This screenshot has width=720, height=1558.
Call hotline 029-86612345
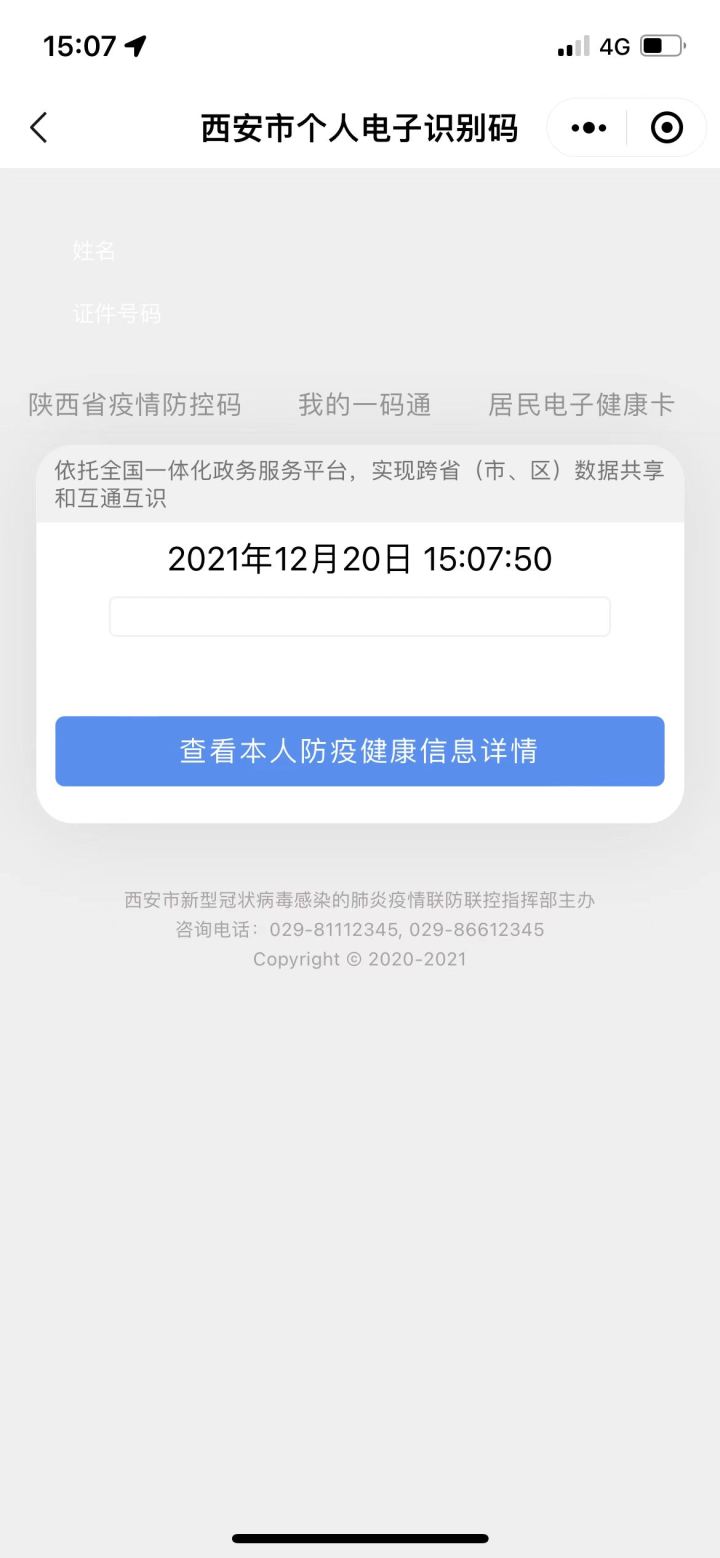480,929
